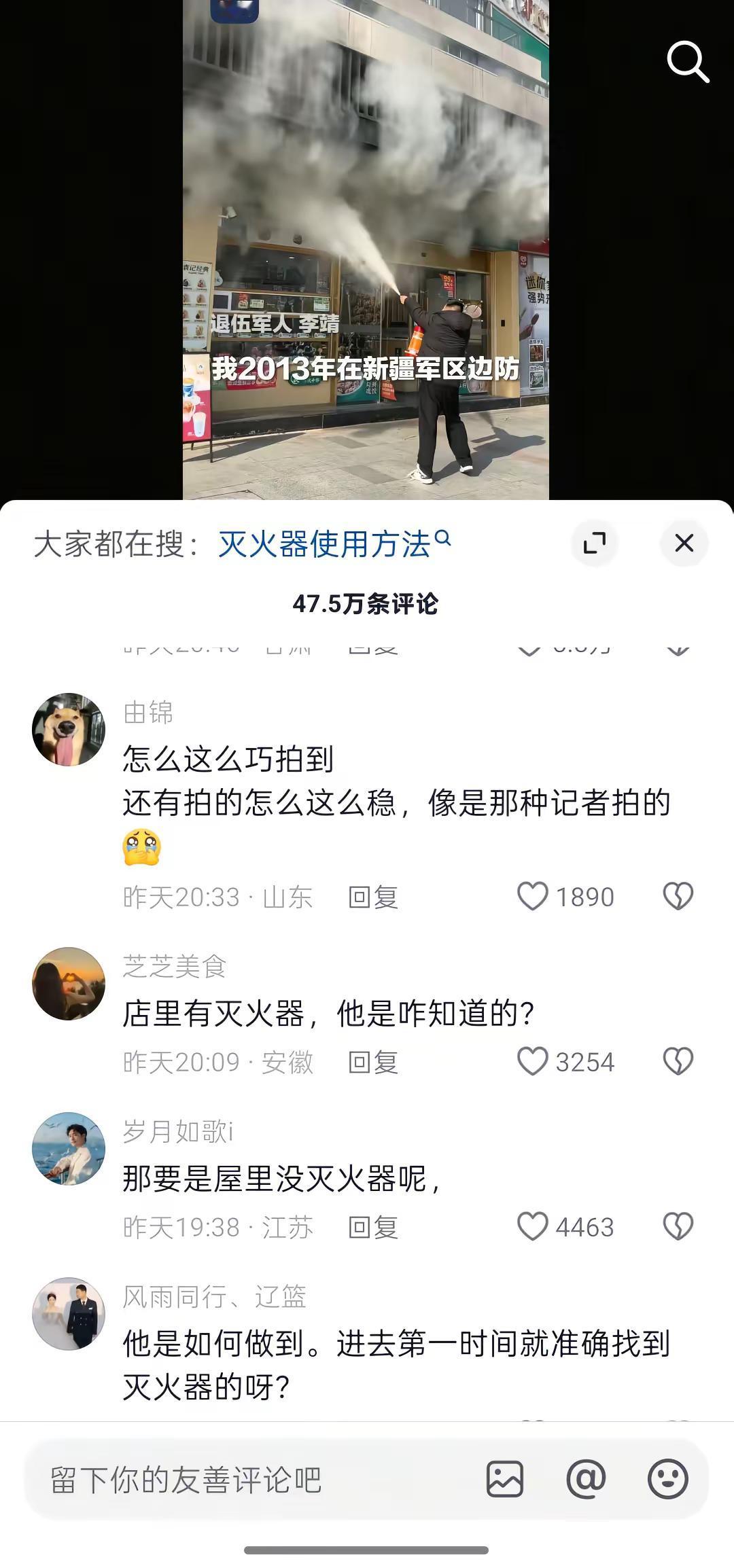Tap the broken-heart icon on 由锦's comment
The width and height of the screenshot is (734, 1568).
pos(678,897)
